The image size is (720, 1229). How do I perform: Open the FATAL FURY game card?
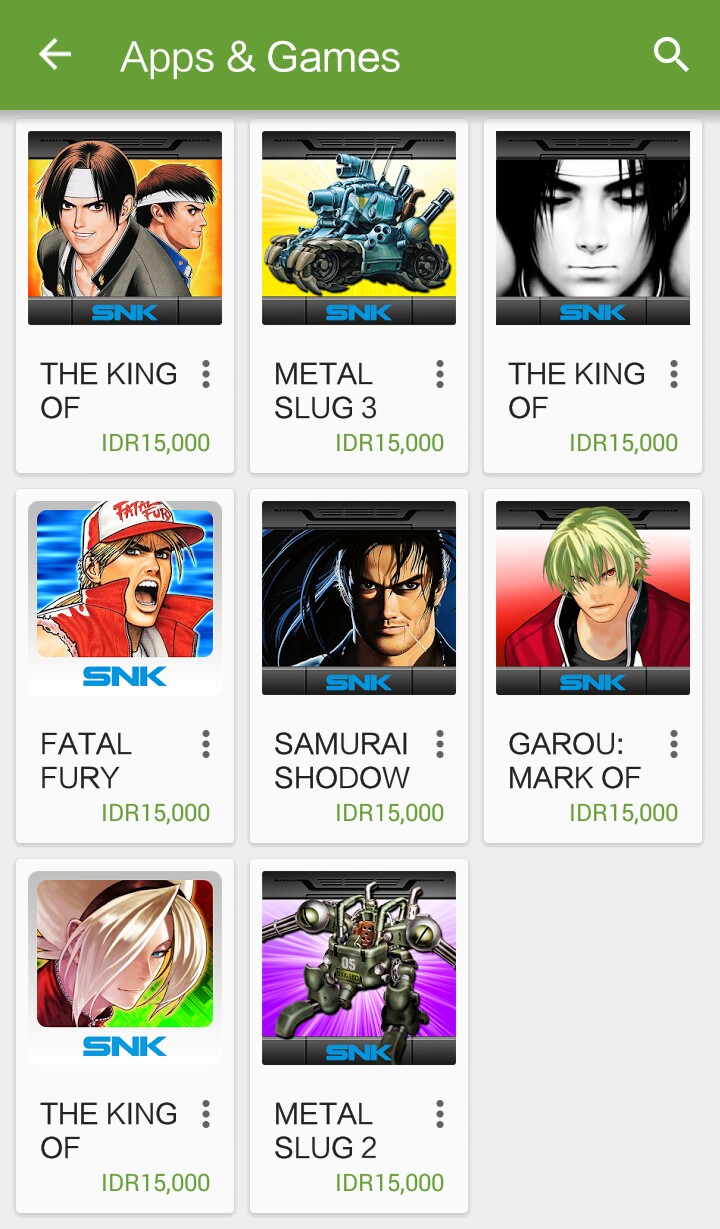(124, 600)
